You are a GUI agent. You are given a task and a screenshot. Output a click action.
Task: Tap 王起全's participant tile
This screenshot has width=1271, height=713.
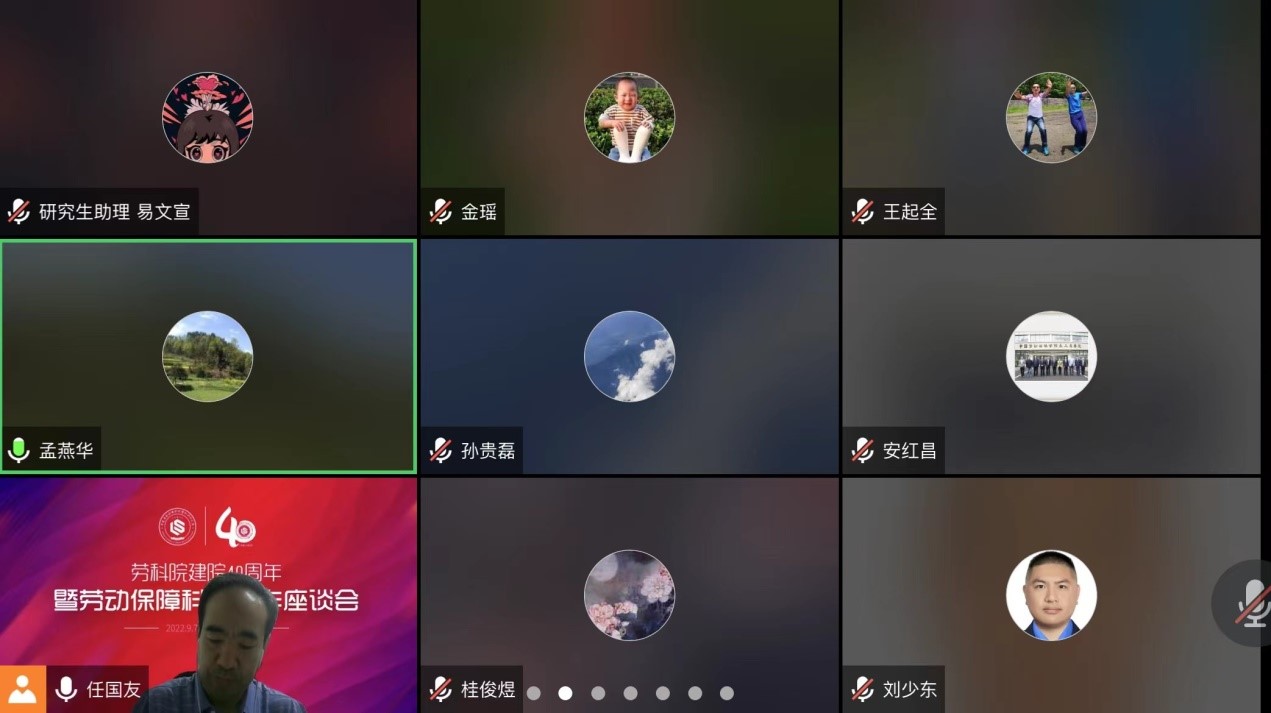[1050, 117]
